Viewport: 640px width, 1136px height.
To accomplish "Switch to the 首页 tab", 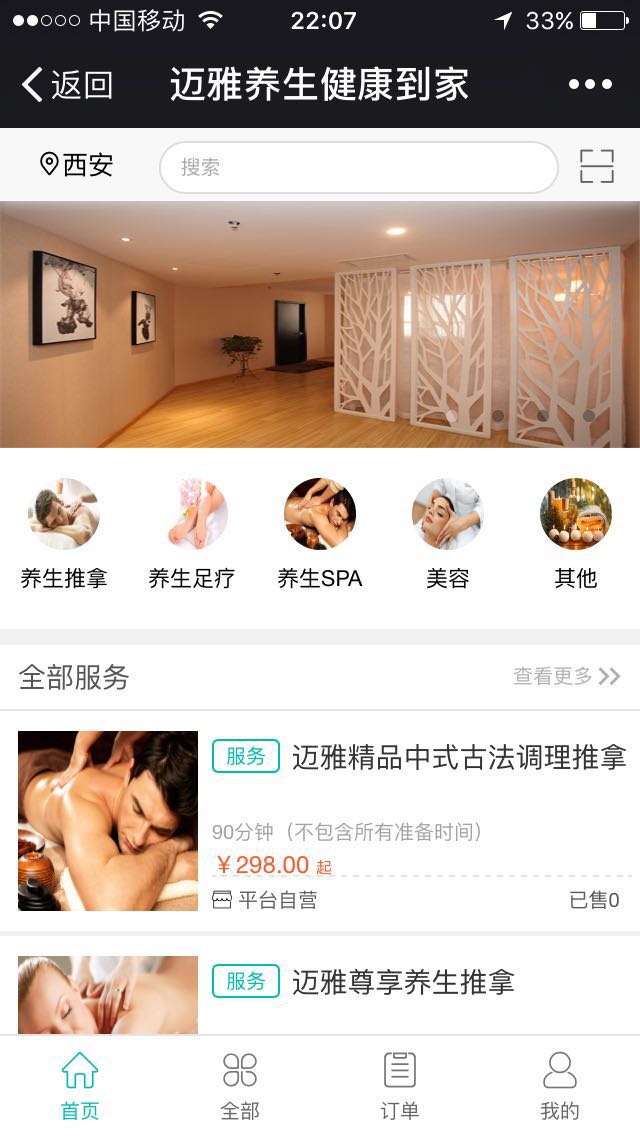I will click(80, 1085).
